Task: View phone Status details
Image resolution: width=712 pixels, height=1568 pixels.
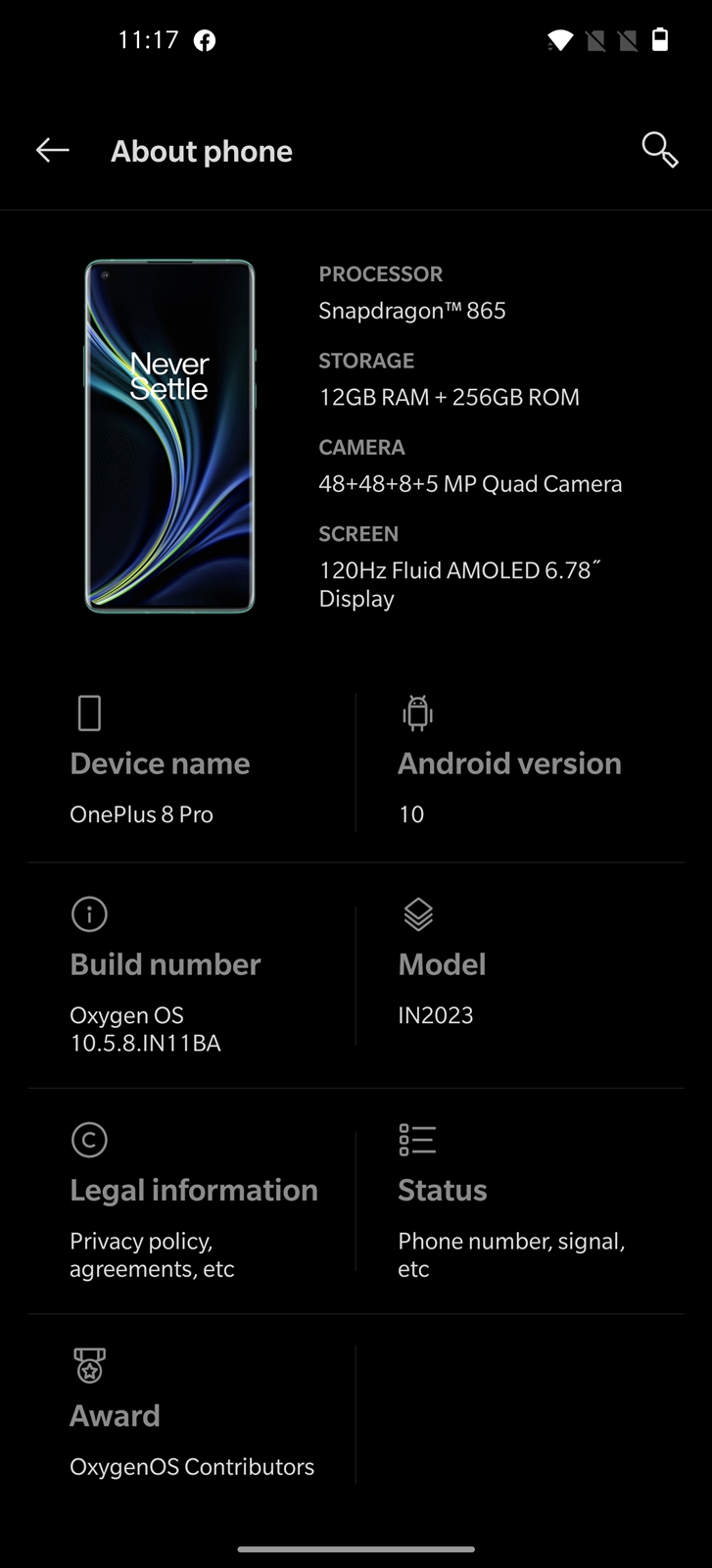Action: click(520, 1200)
